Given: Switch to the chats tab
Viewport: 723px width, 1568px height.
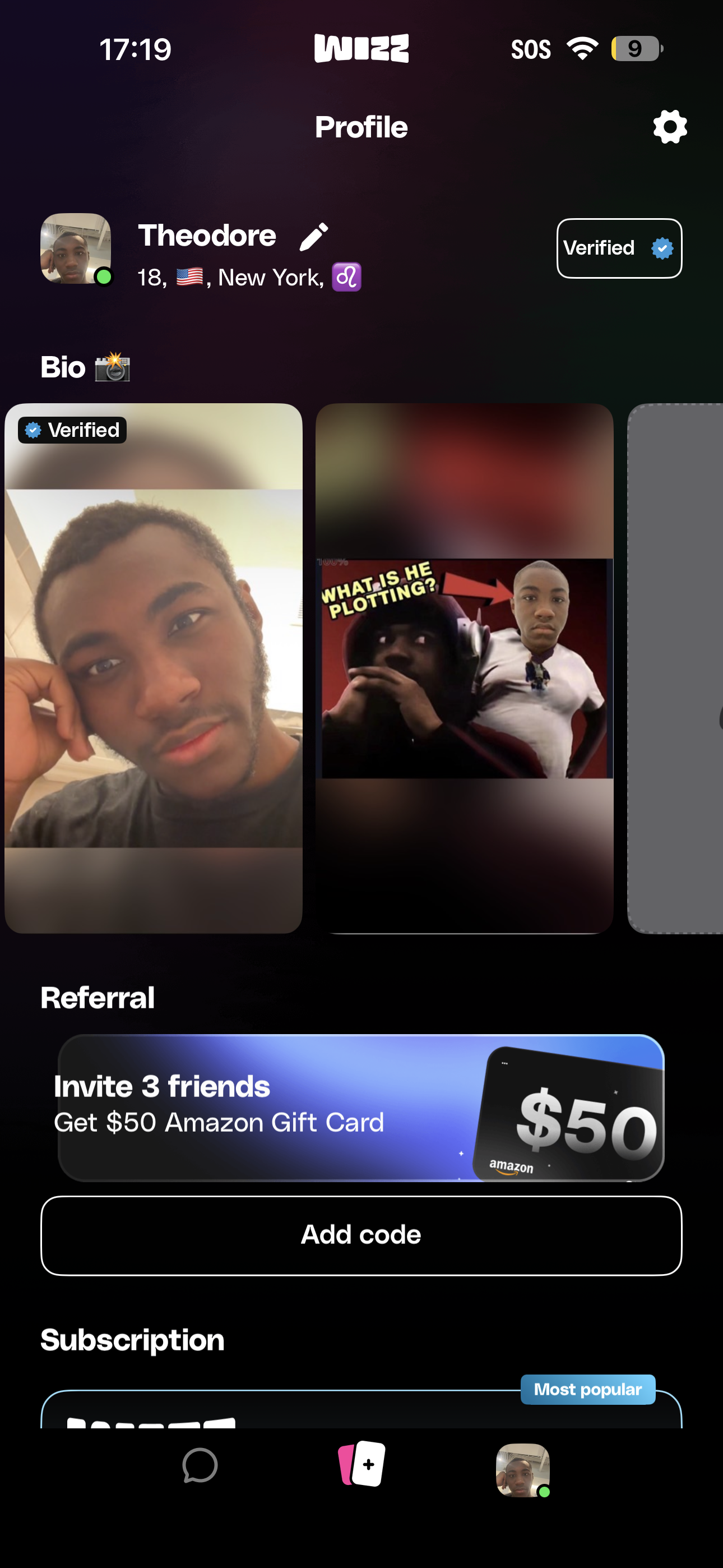Looking at the screenshot, I should (200, 1466).
